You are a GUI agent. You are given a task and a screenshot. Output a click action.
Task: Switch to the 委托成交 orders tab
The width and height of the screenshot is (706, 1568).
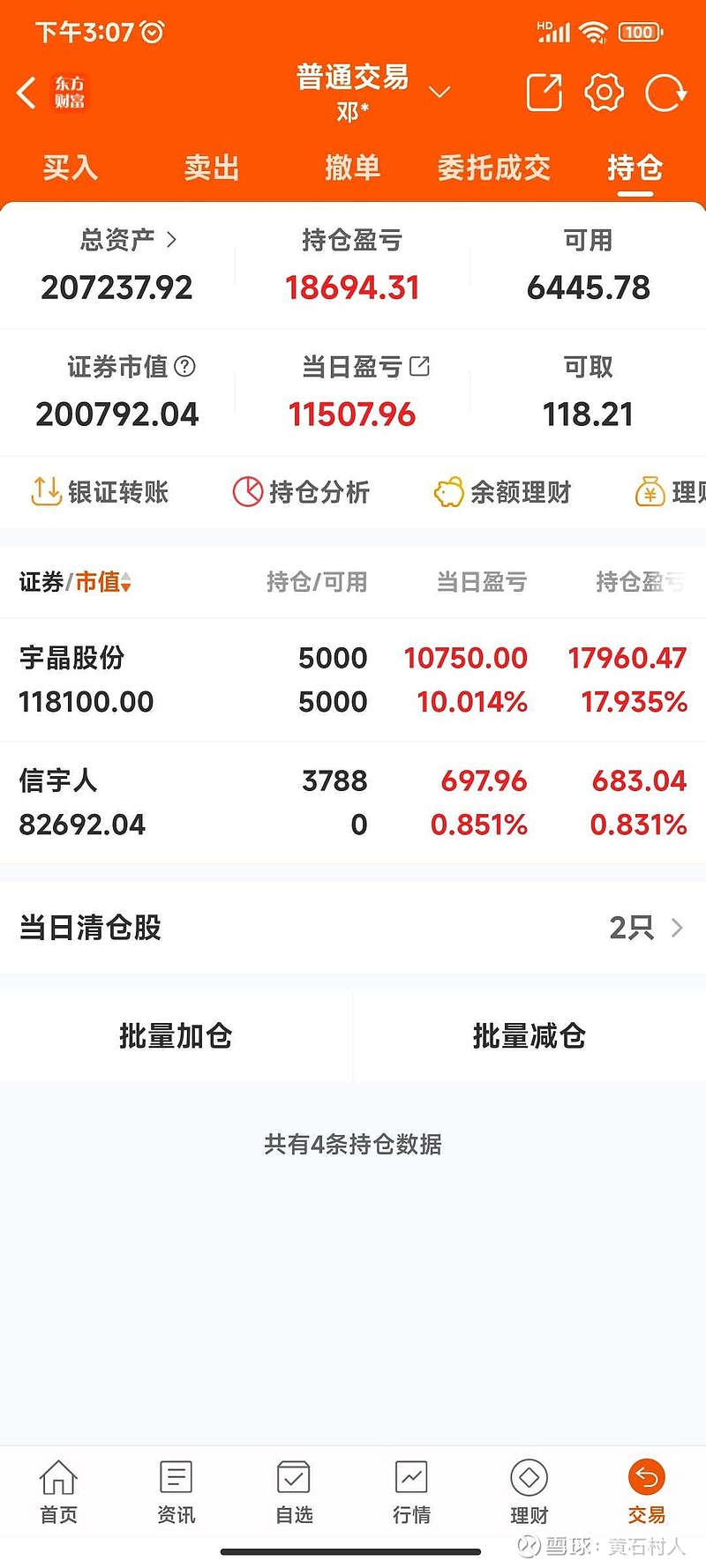click(494, 168)
